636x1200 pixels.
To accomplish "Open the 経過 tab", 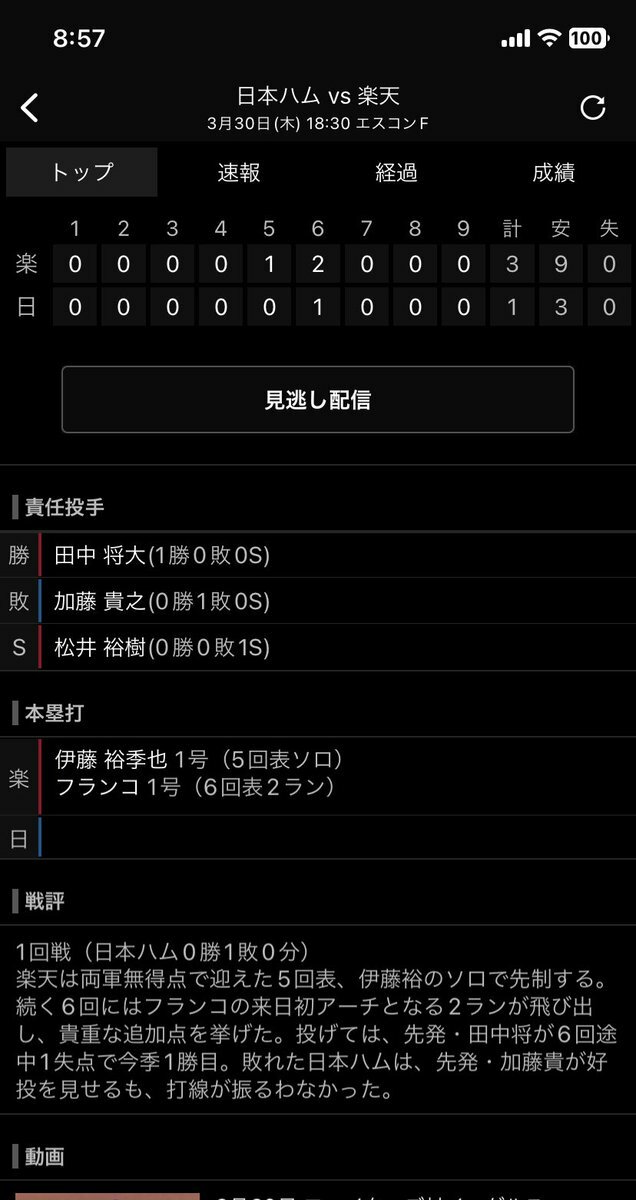I will coord(396,172).
